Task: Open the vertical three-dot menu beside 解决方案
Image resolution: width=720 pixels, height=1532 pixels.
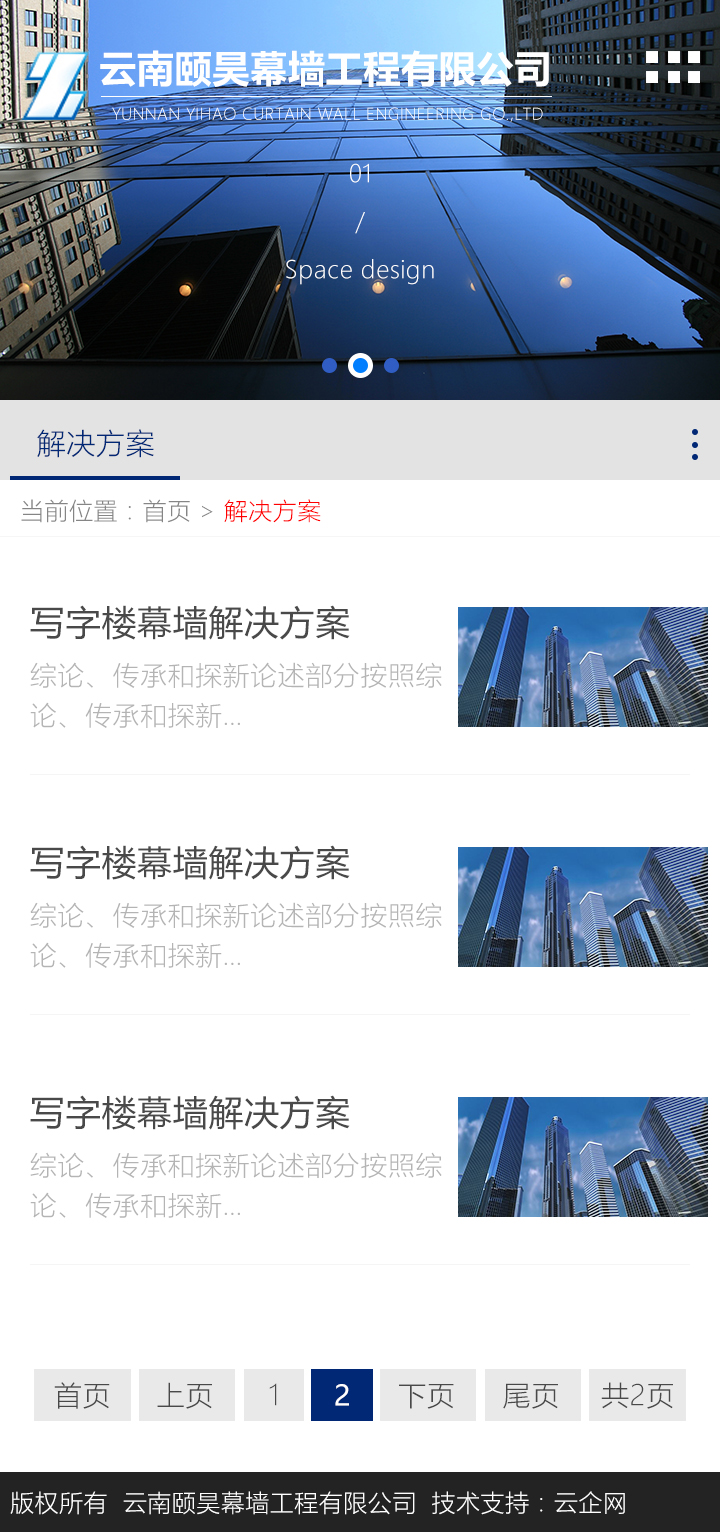Action: 694,443
